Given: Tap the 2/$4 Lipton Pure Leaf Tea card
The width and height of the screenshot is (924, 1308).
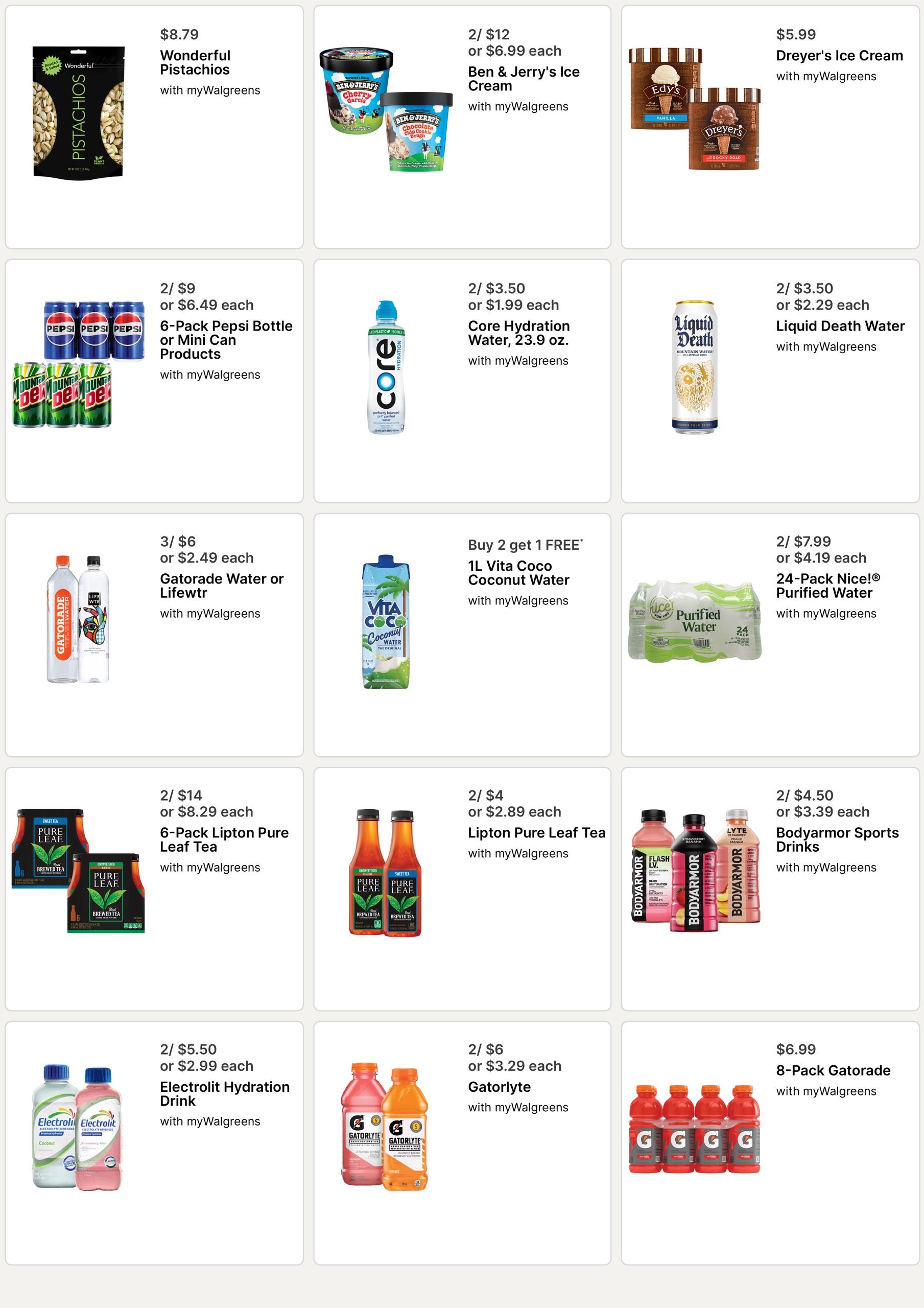Looking at the screenshot, I should click(462, 889).
